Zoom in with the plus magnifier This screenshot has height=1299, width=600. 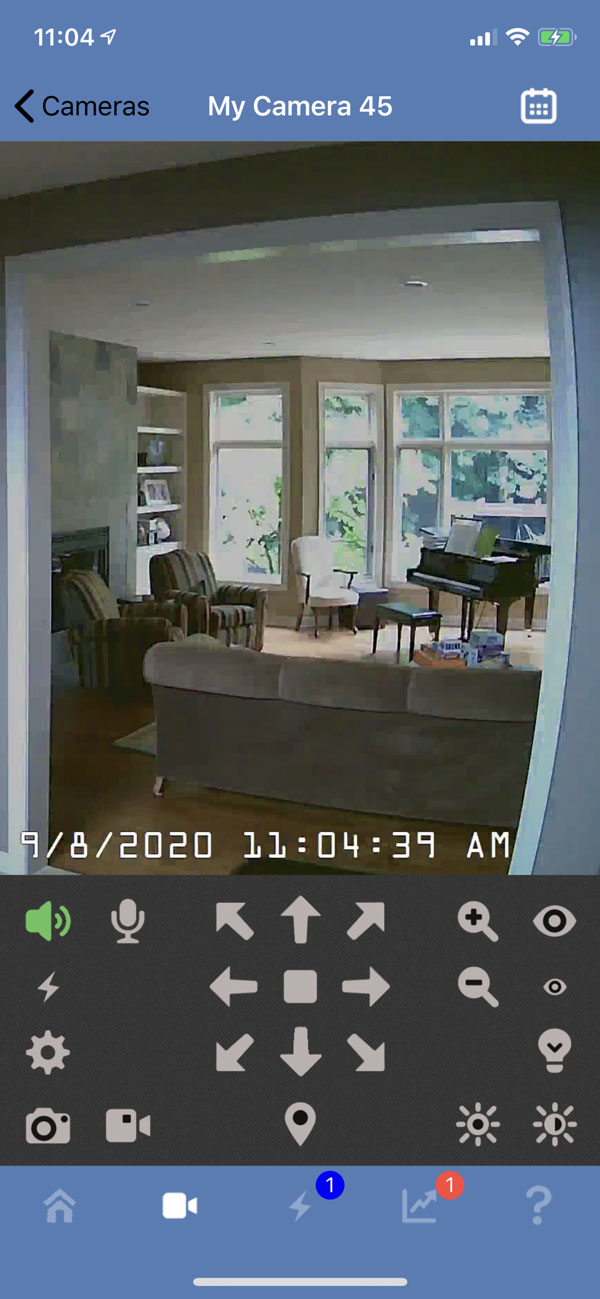[477, 921]
